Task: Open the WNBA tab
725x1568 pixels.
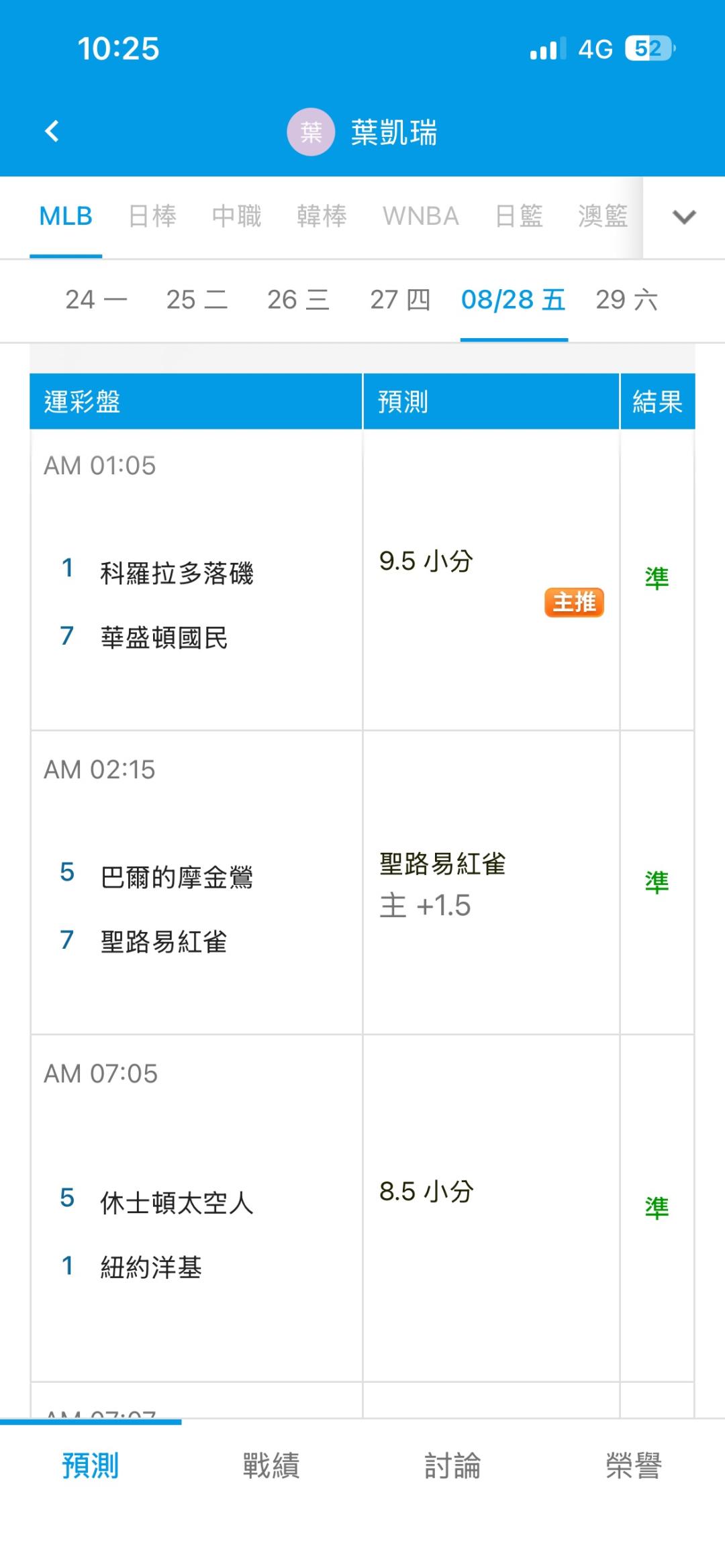Action: click(x=421, y=216)
